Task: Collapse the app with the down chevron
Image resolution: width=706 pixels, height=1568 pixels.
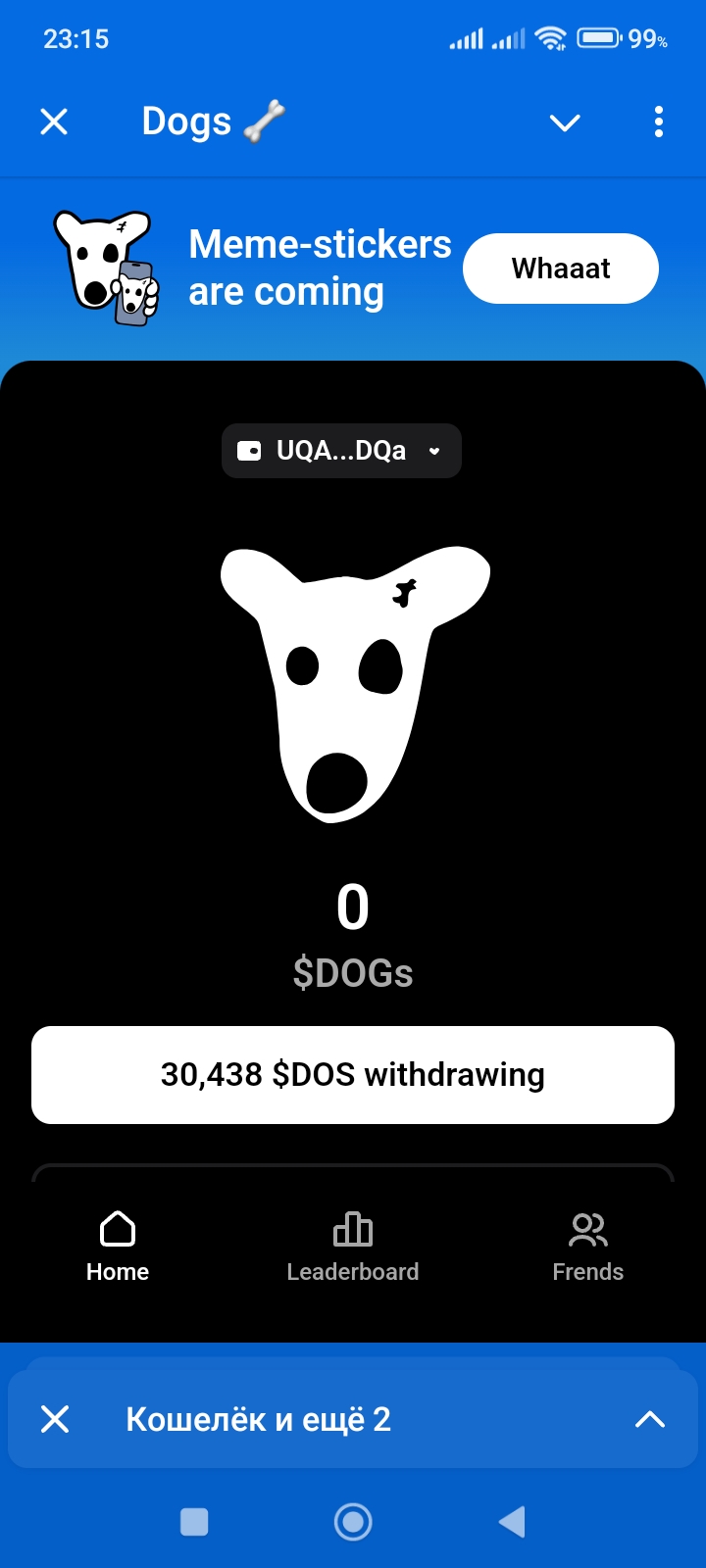Action: 565,122
